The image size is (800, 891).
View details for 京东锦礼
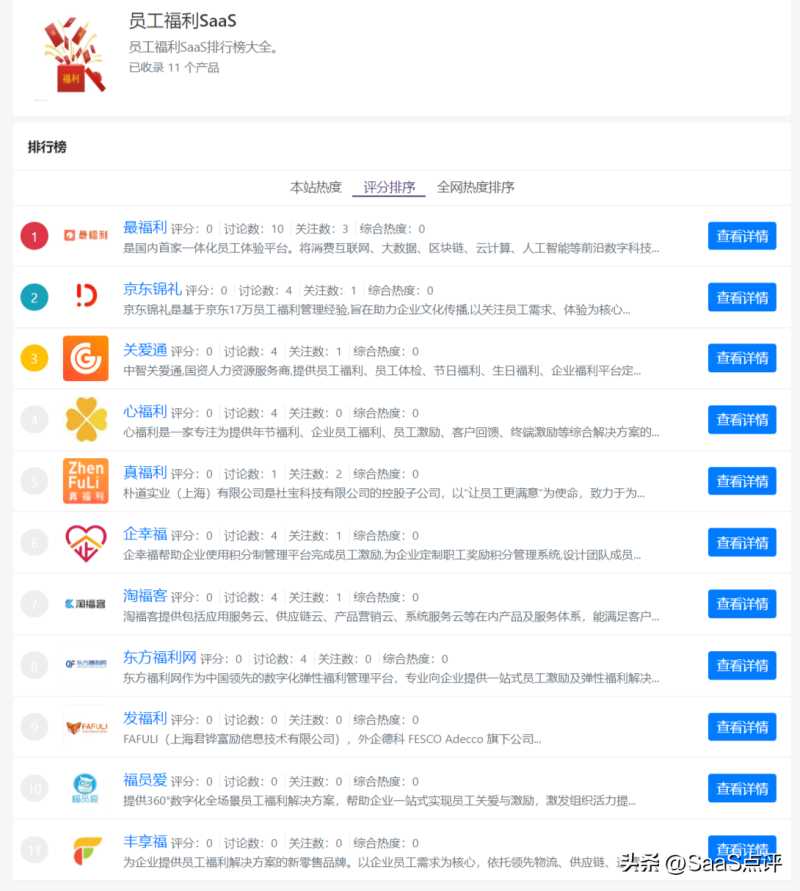pos(742,297)
